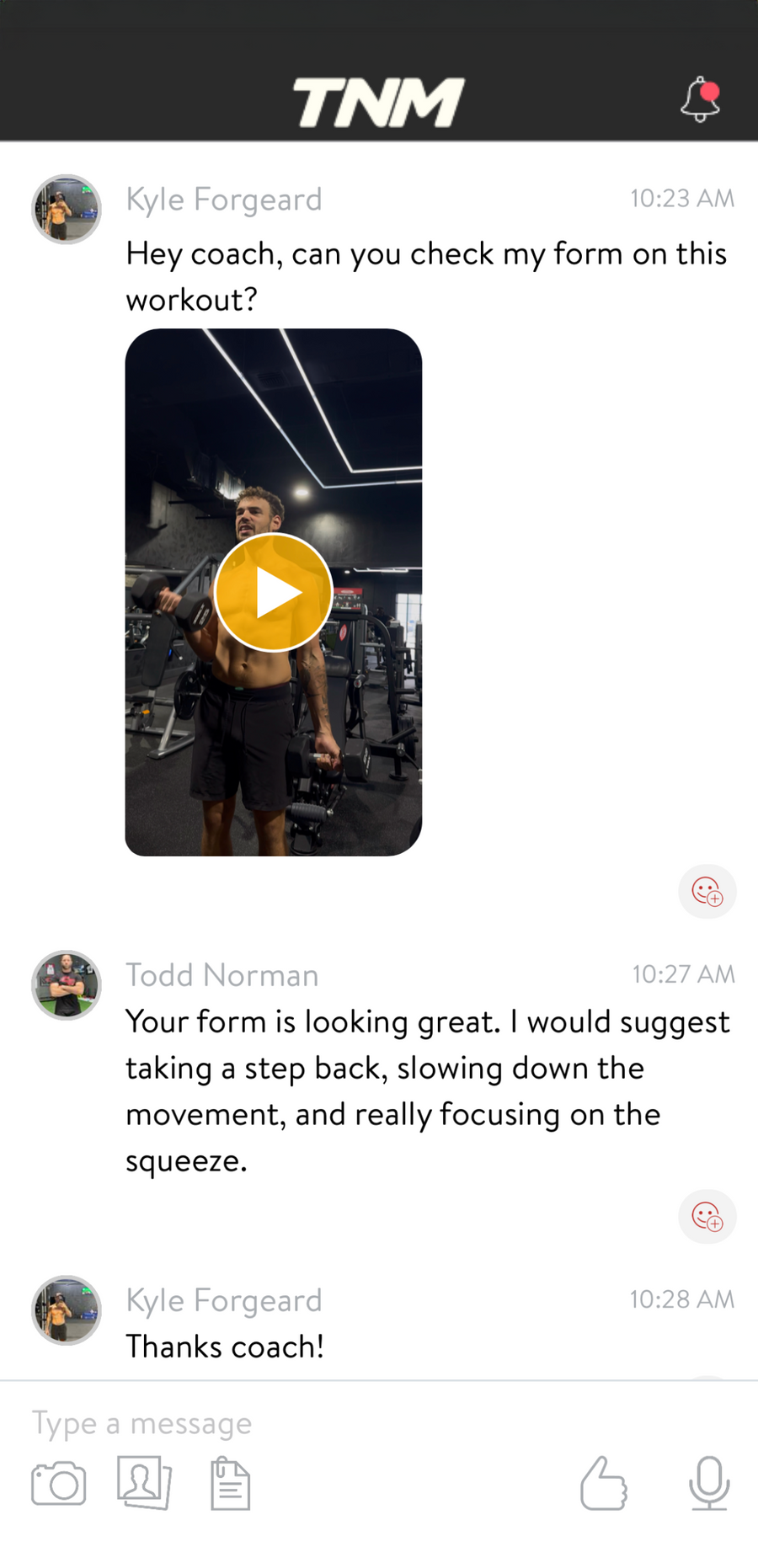Add a reaction to Todd's form advice message

tap(707, 1217)
